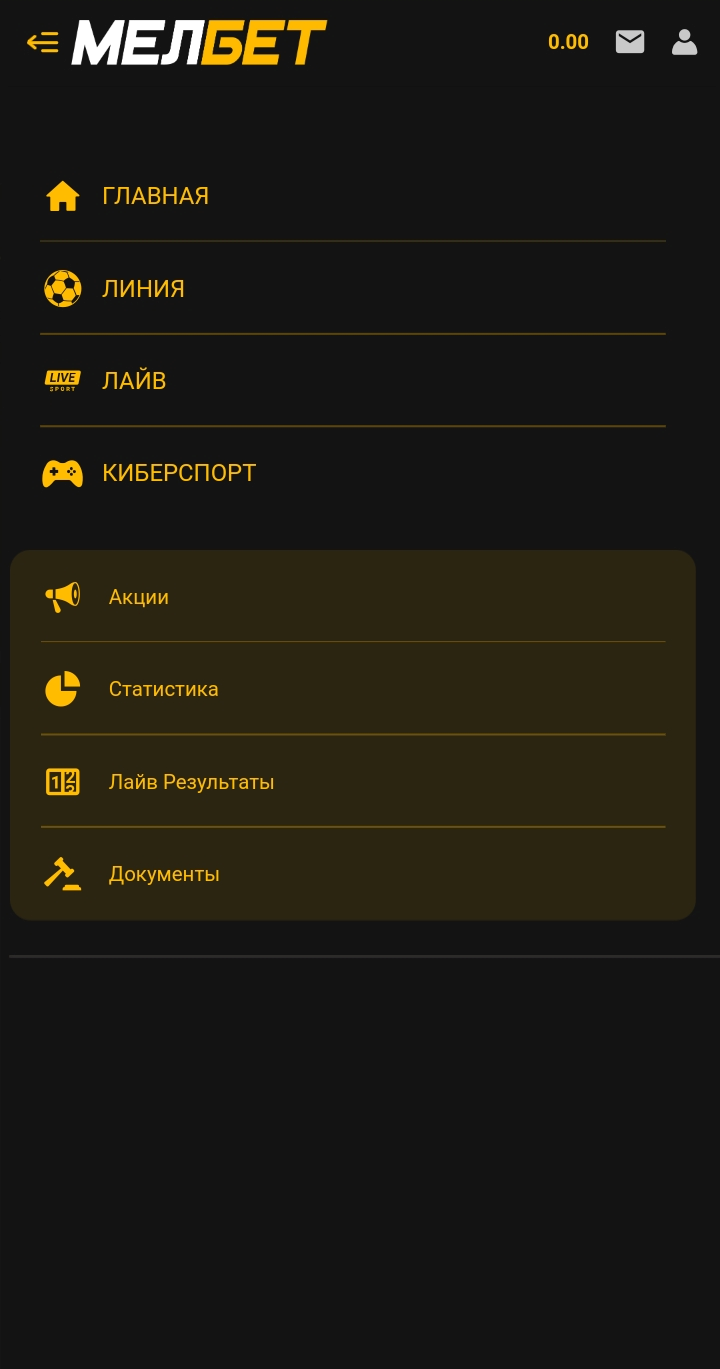The image size is (720, 1369).
Task: Open Документы section
Action: (164, 874)
